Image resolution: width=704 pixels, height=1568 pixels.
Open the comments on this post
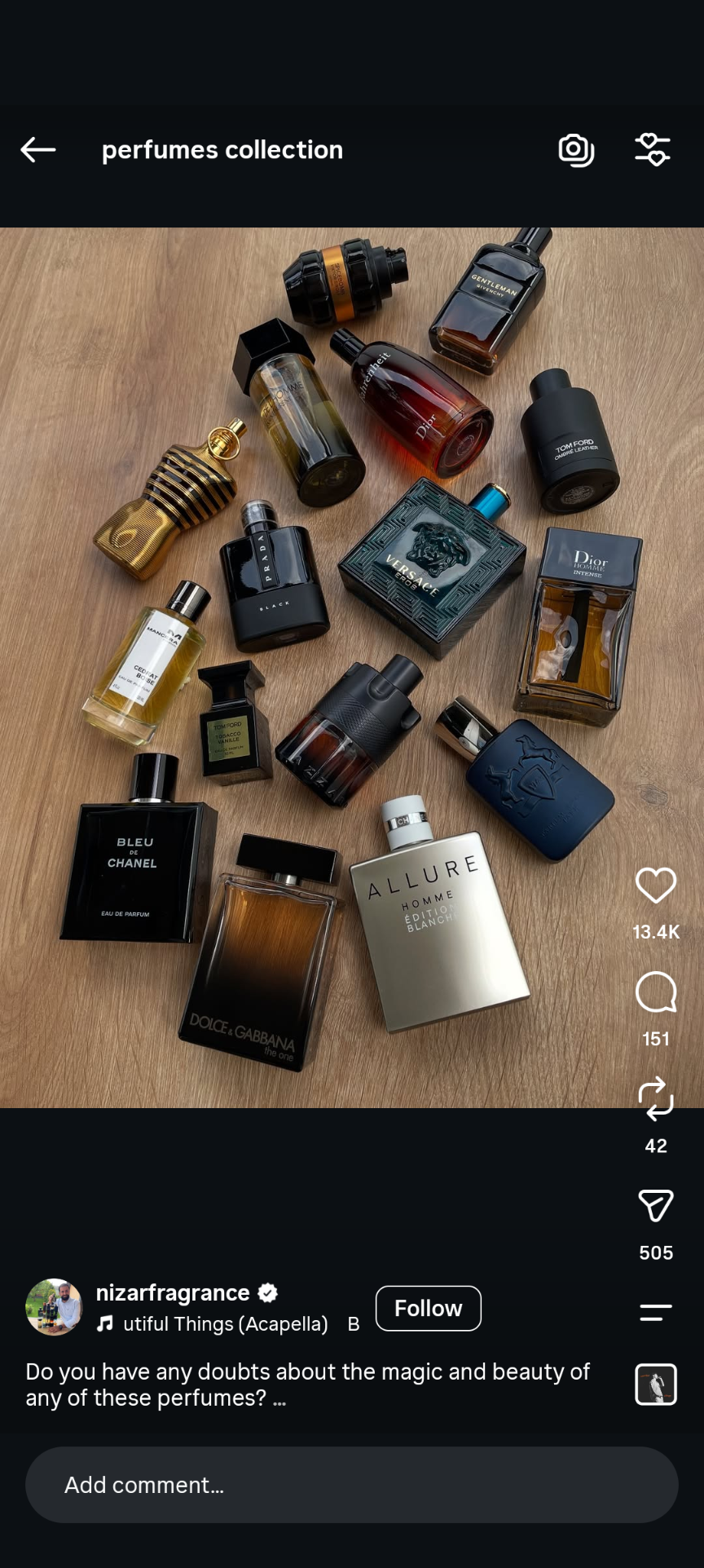(x=656, y=992)
